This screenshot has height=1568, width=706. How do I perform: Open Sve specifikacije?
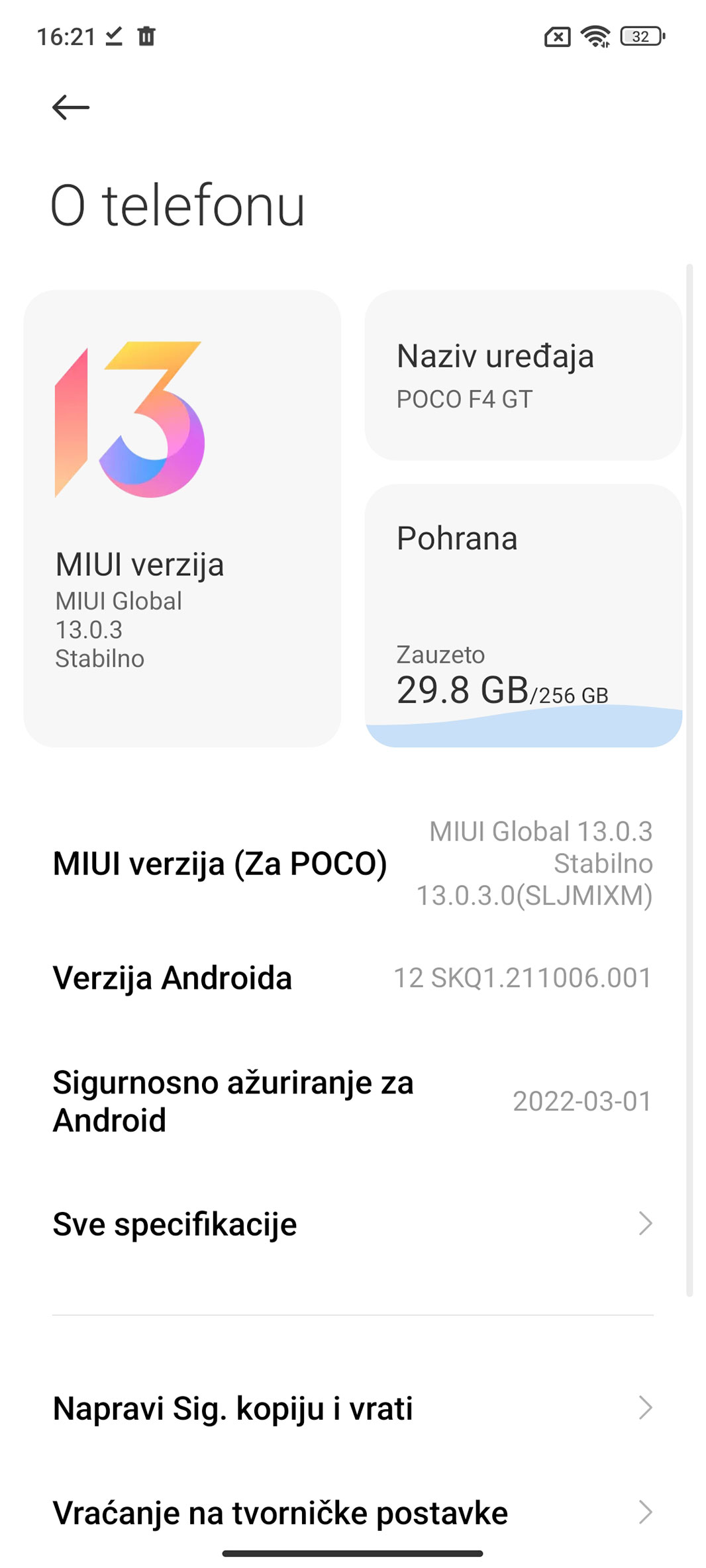point(352,1224)
